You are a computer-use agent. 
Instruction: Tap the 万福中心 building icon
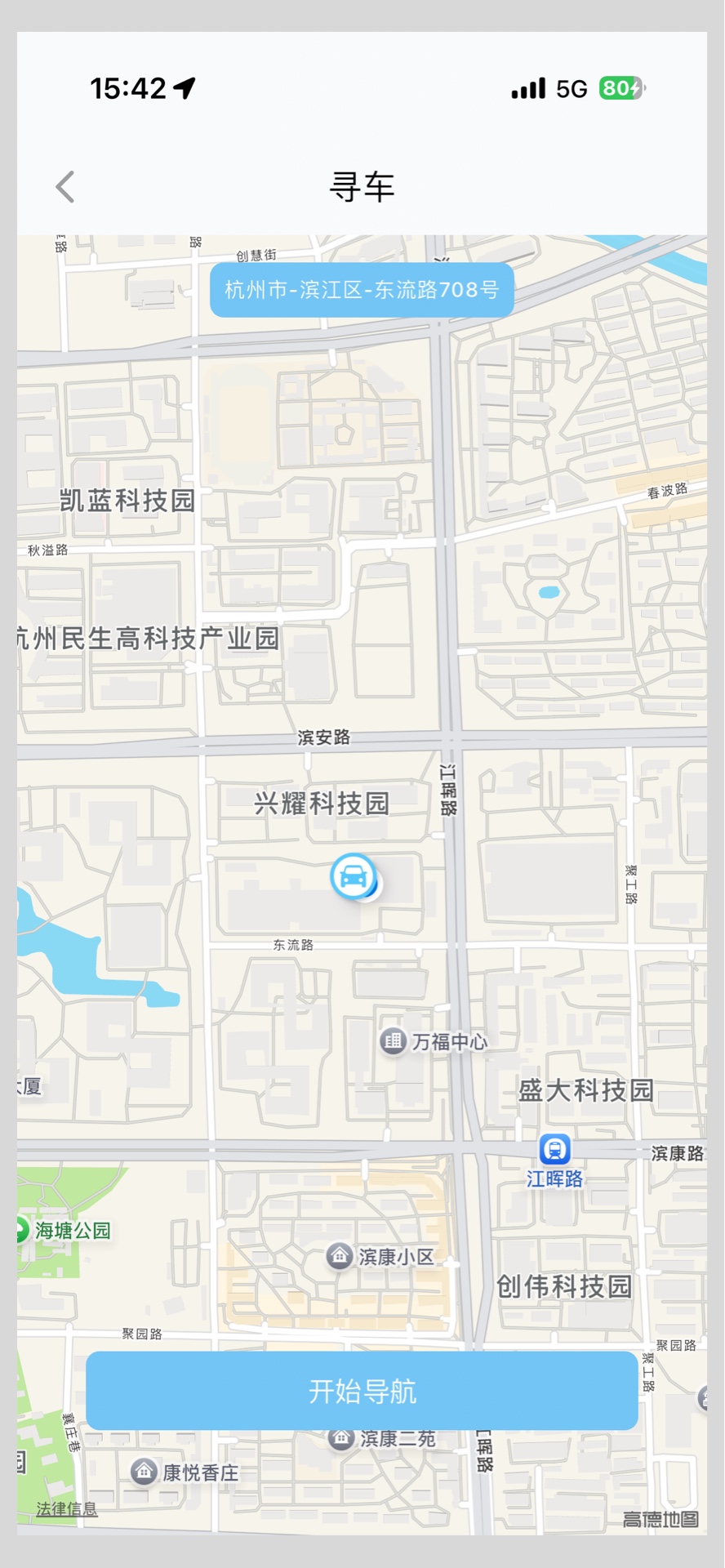click(x=393, y=1041)
